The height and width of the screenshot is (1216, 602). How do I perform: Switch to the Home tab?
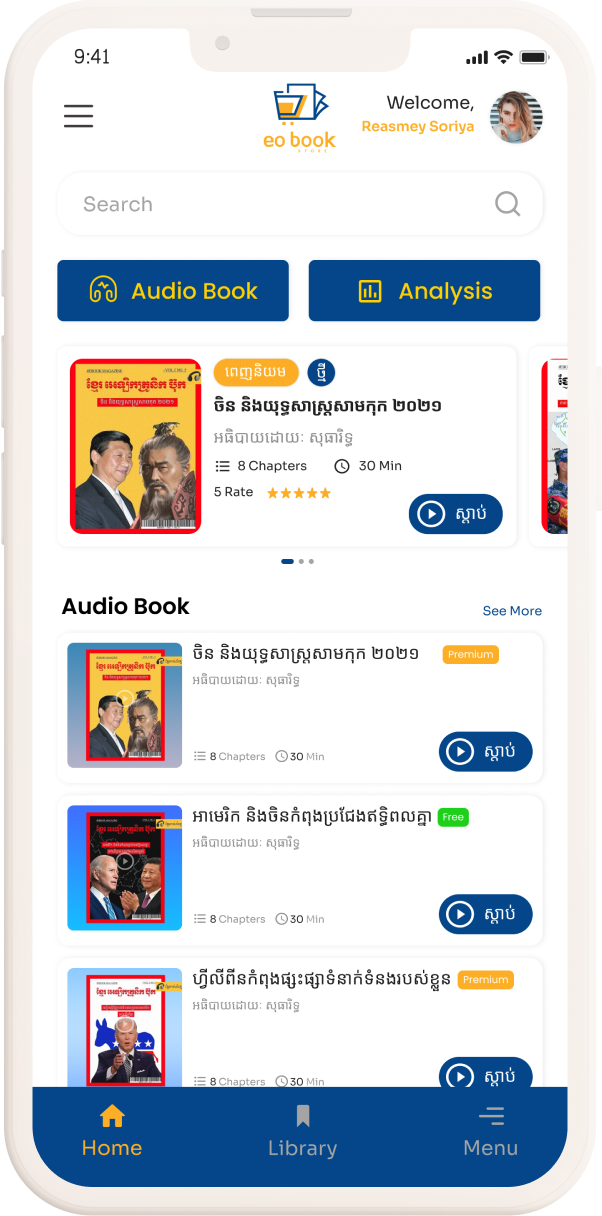112,1132
